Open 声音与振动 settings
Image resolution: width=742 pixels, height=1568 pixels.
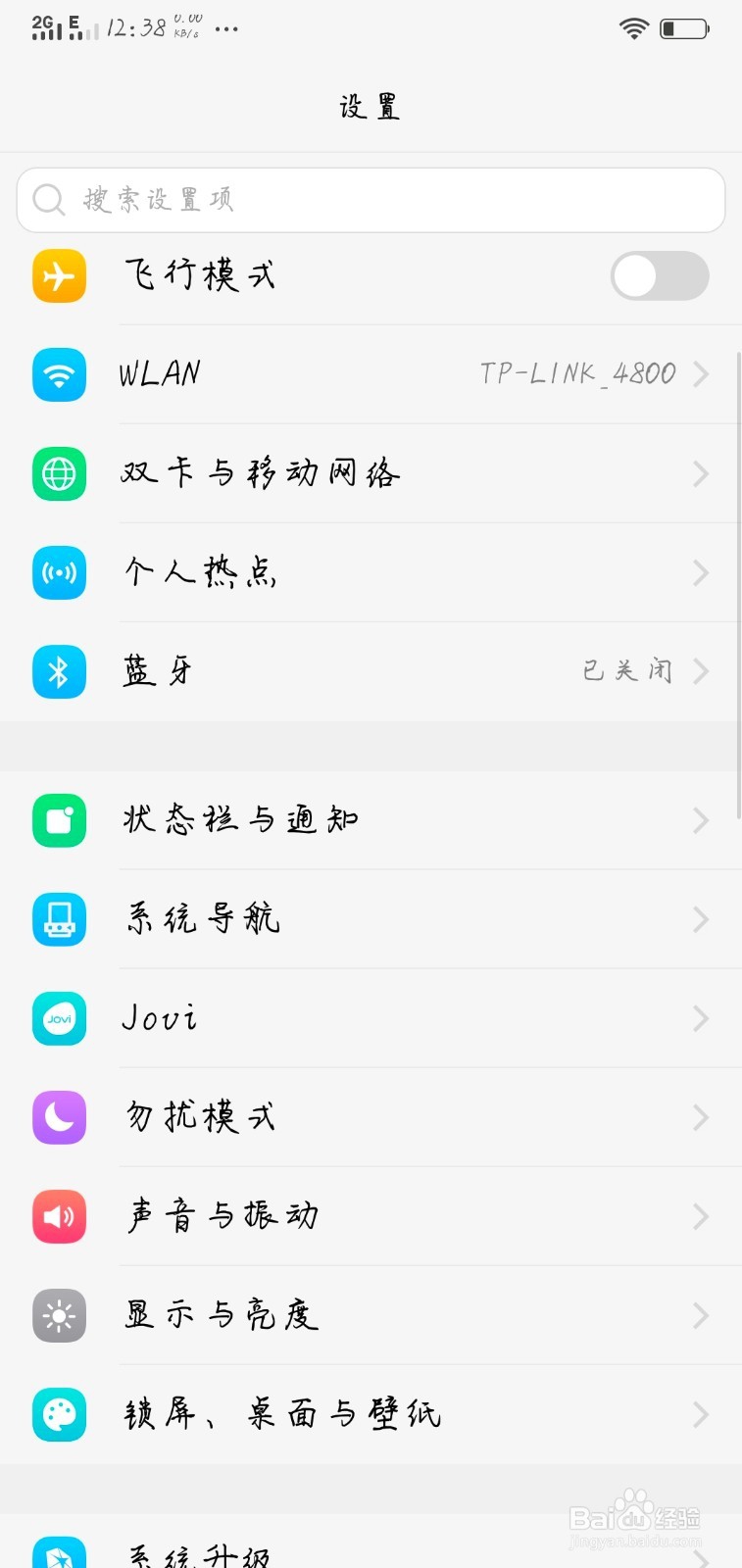pyautogui.click(x=371, y=1216)
